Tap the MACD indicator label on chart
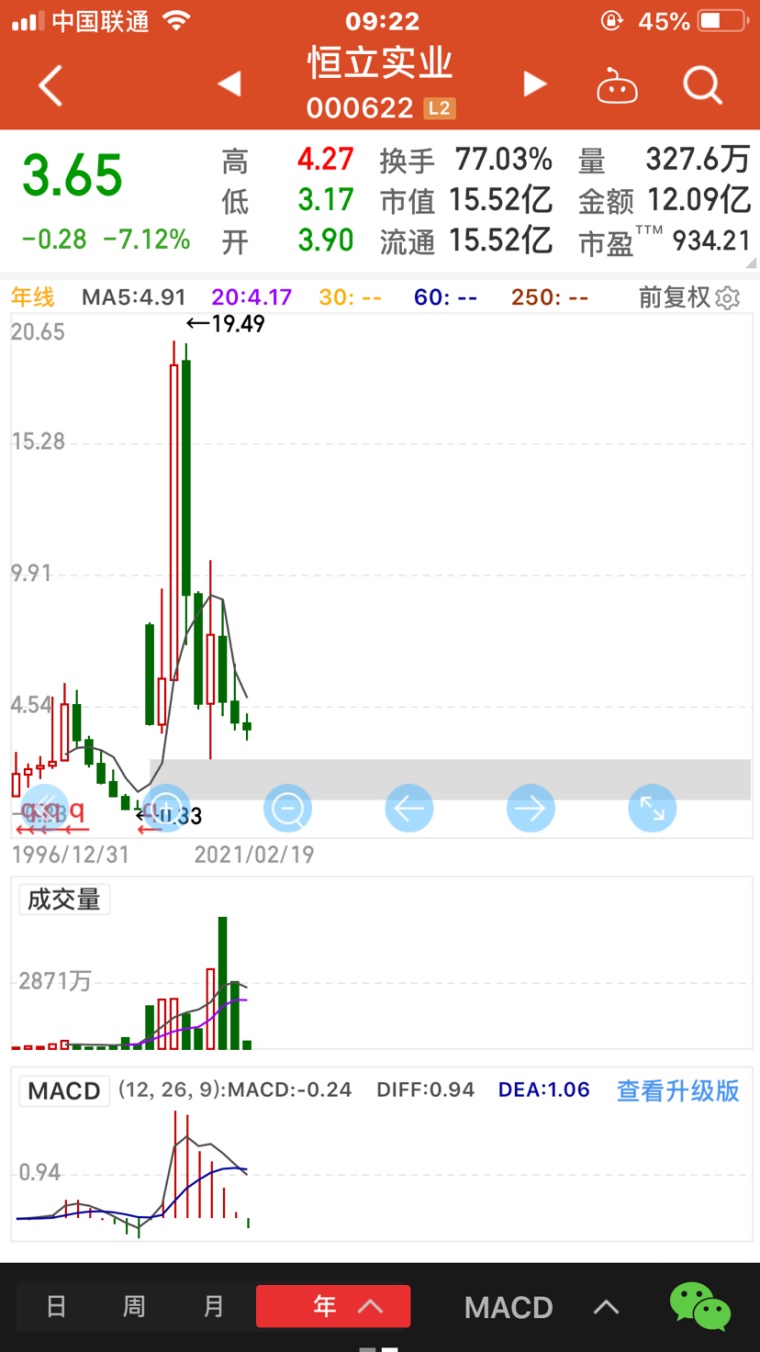 click(64, 1090)
